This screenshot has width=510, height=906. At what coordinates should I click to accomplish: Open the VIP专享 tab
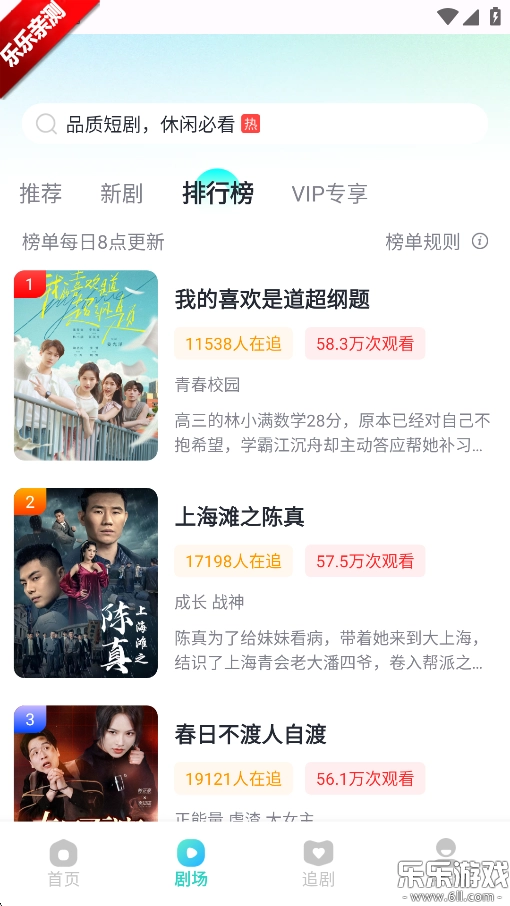(329, 194)
